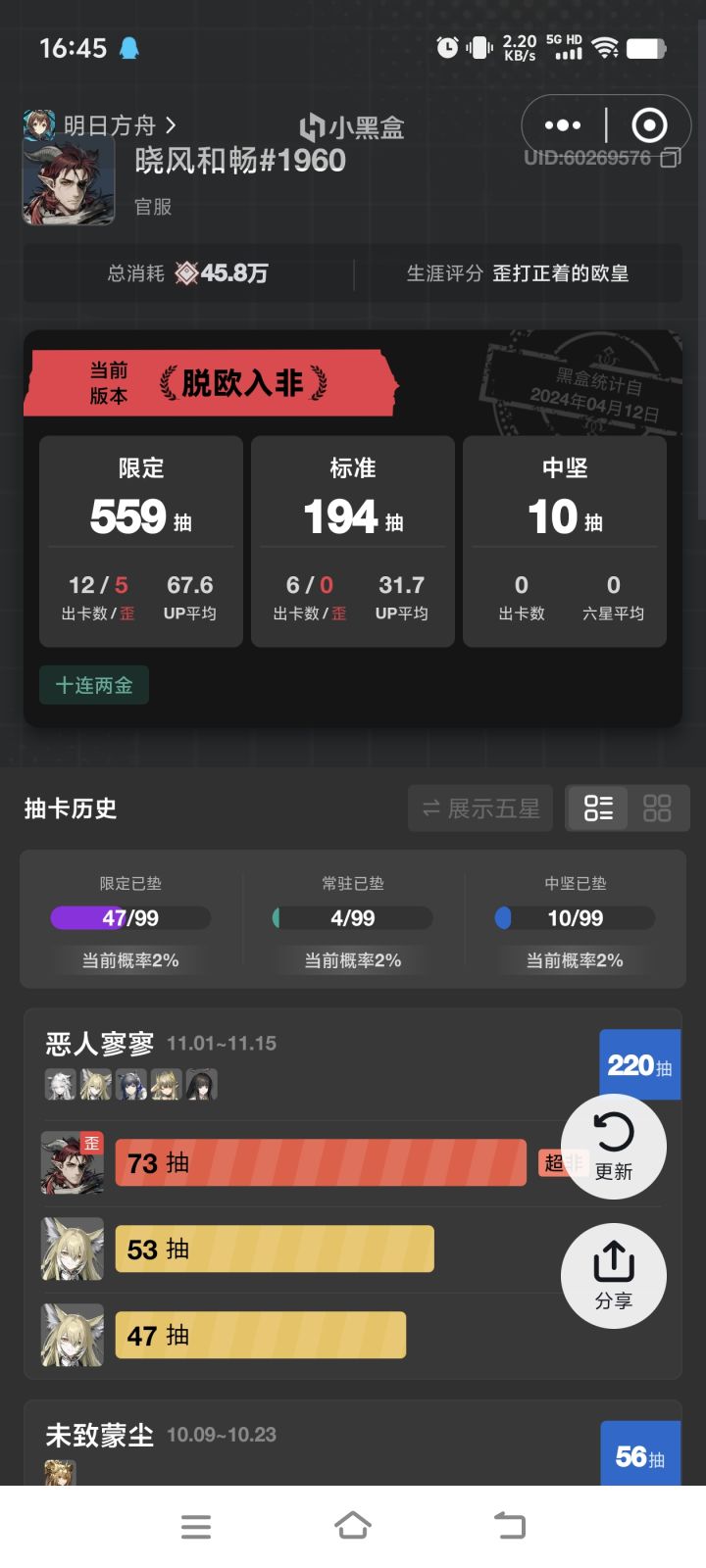Image resolution: width=706 pixels, height=1568 pixels.
Task: Tap the 十连两金 badge button
Action: 93,685
